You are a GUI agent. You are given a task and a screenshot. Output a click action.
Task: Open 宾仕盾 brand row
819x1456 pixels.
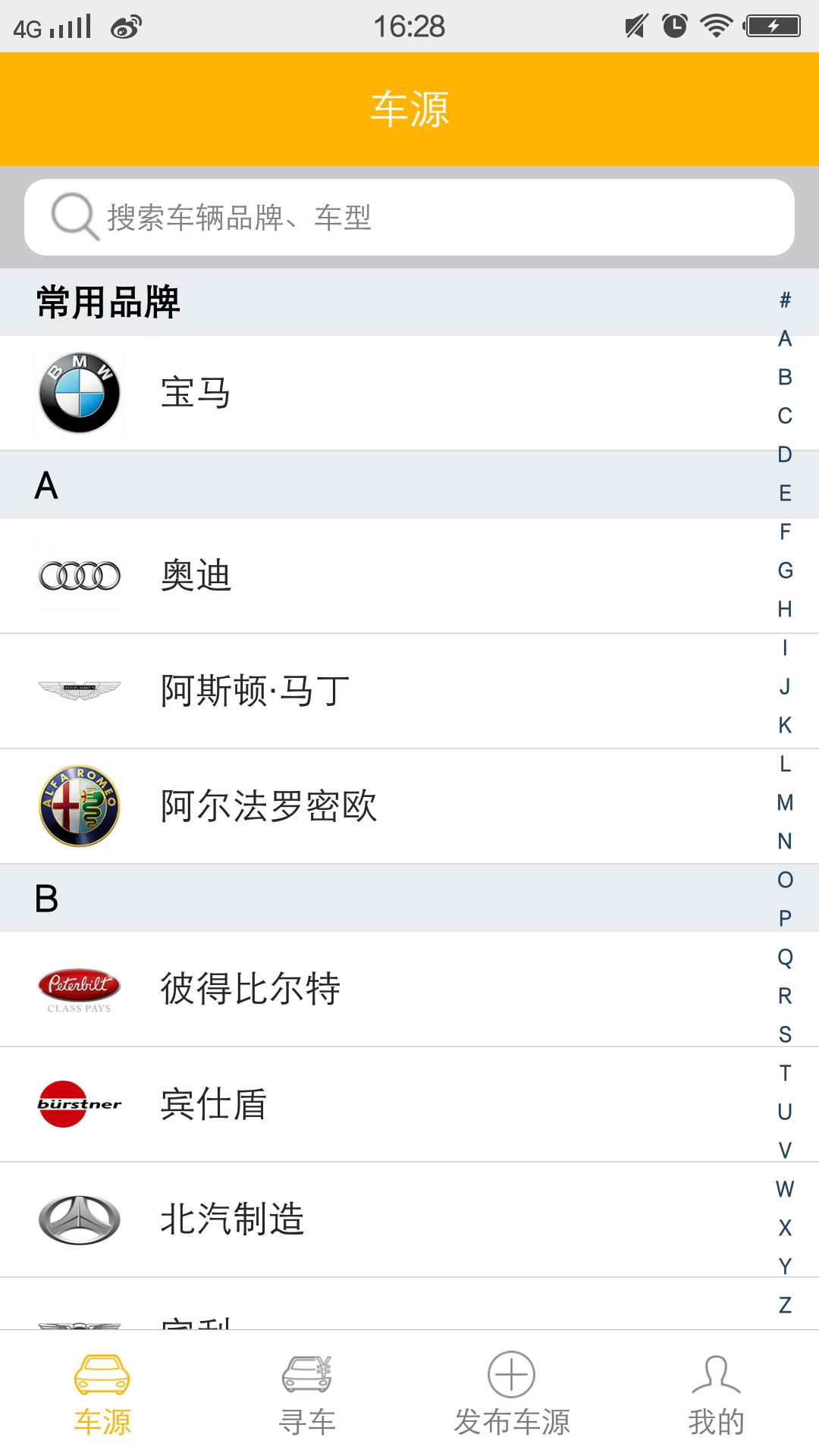pyautogui.click(x=379, y=1104)
